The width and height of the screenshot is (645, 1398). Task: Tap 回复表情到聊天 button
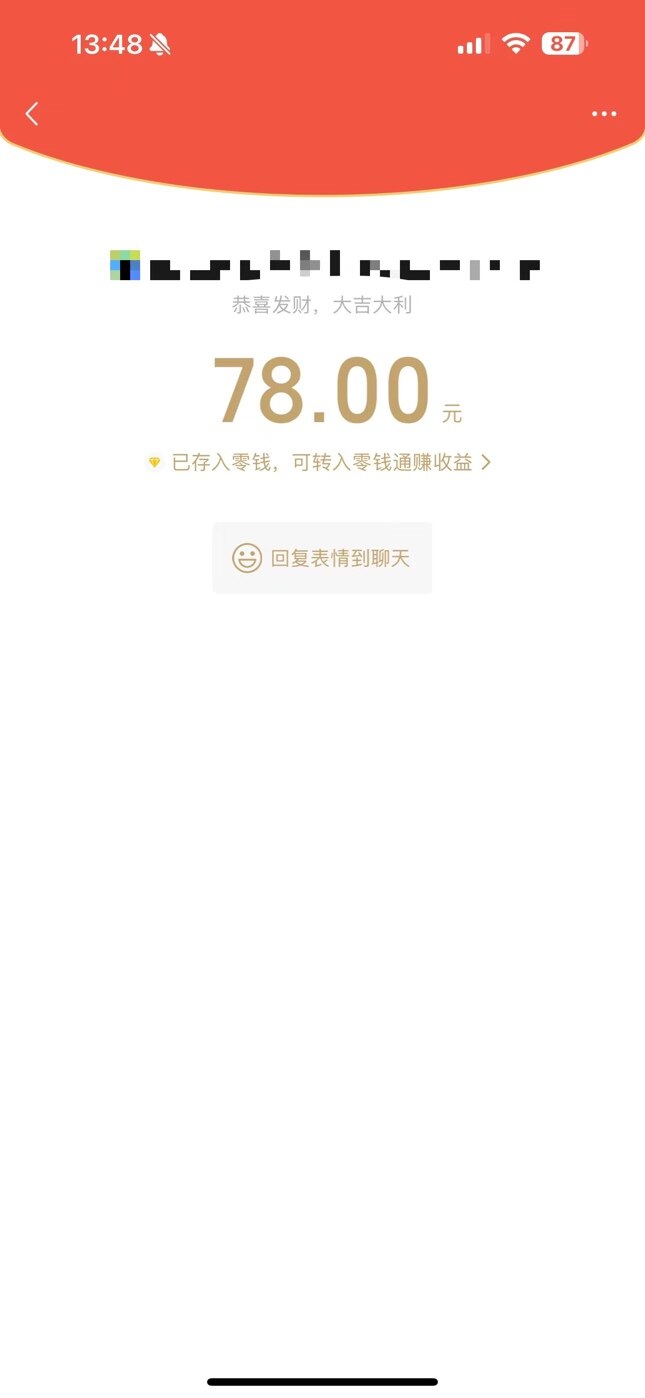pyautogui.click(x=322, y=558)
